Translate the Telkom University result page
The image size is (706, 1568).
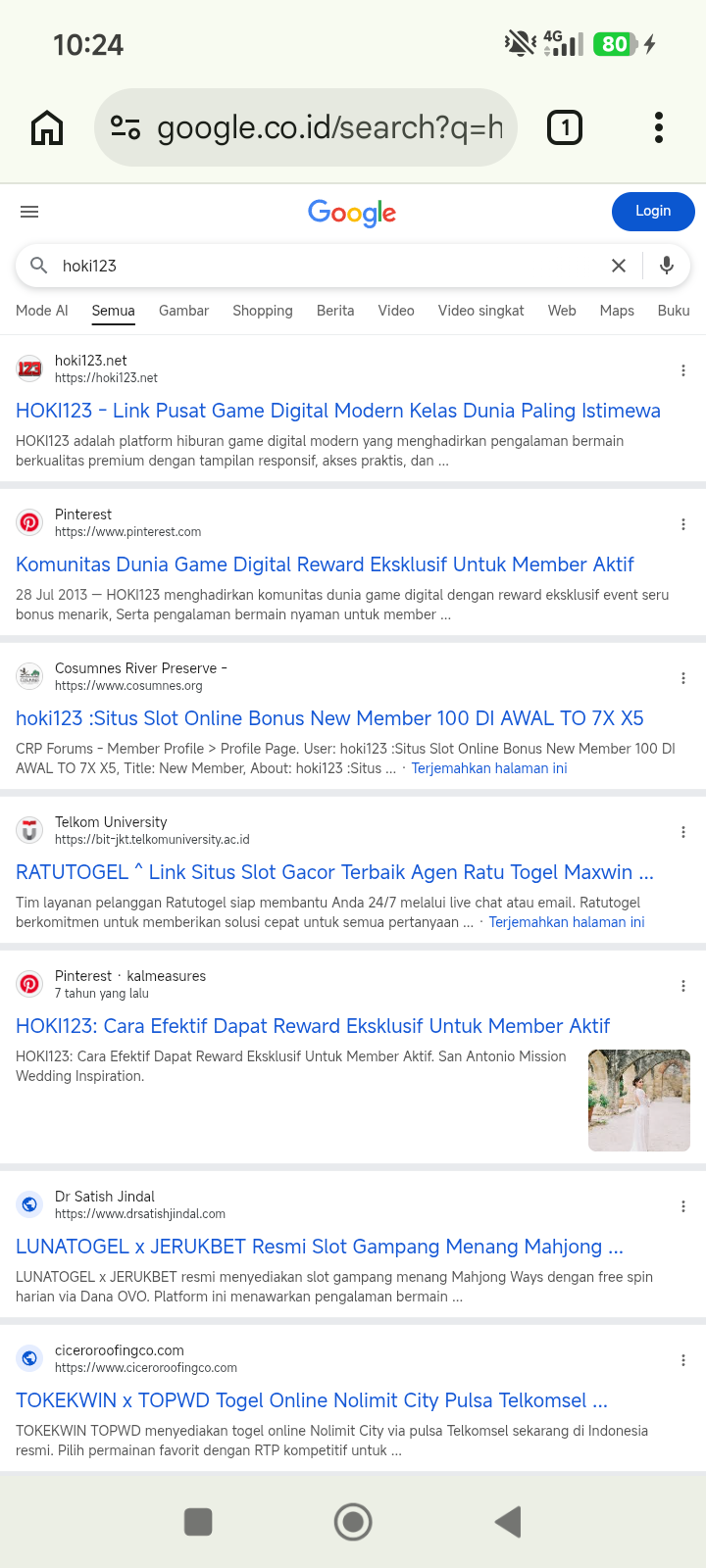(x=567, y=922)
